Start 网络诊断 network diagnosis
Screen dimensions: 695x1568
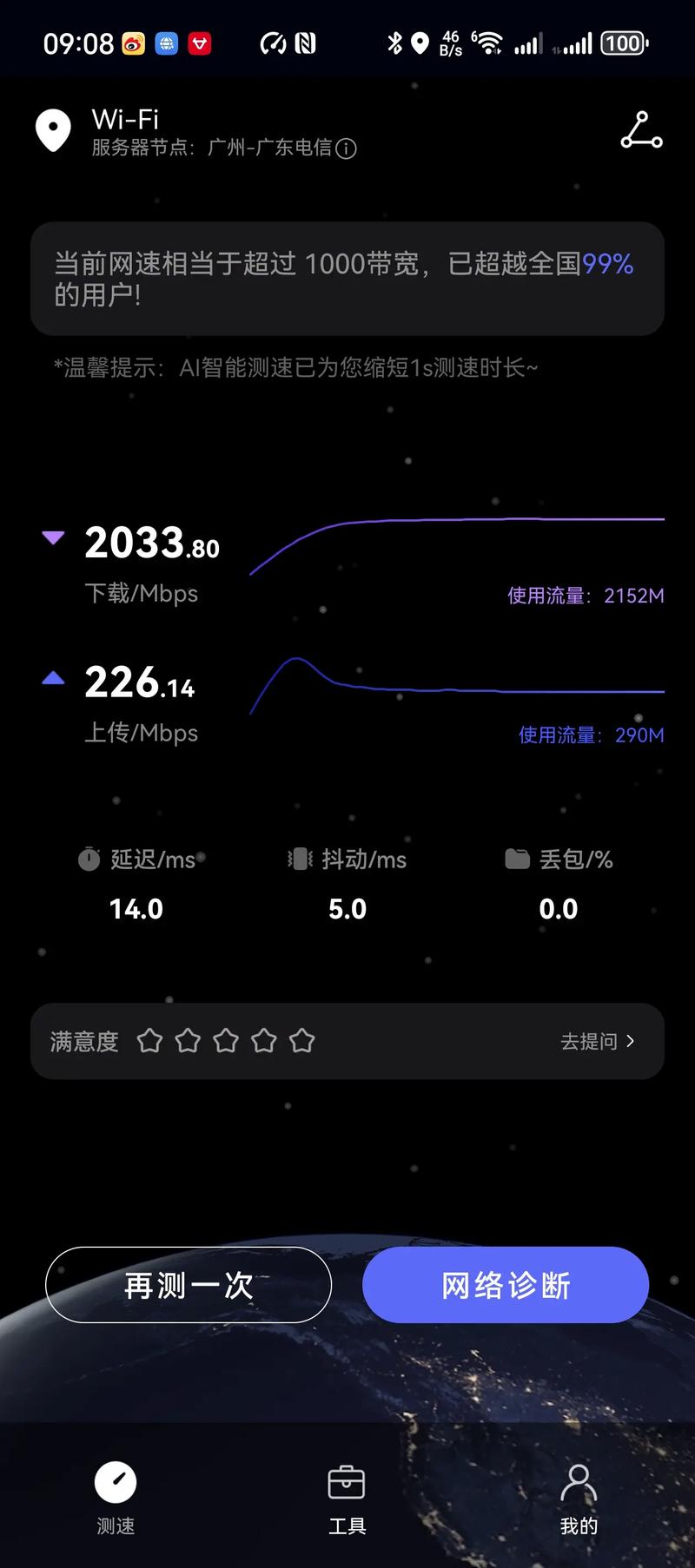point(505,1286)
